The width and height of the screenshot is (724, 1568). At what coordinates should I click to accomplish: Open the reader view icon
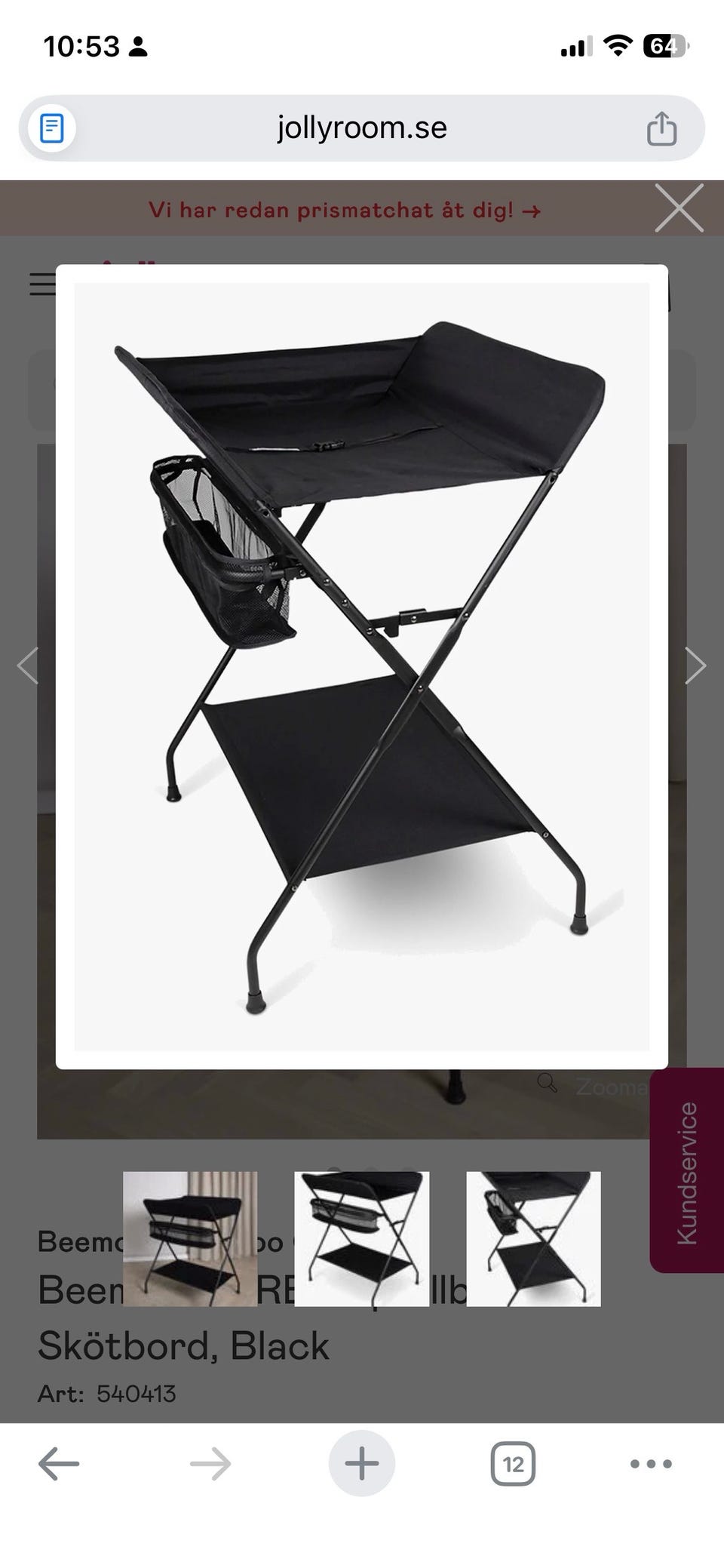pos(51,128)
